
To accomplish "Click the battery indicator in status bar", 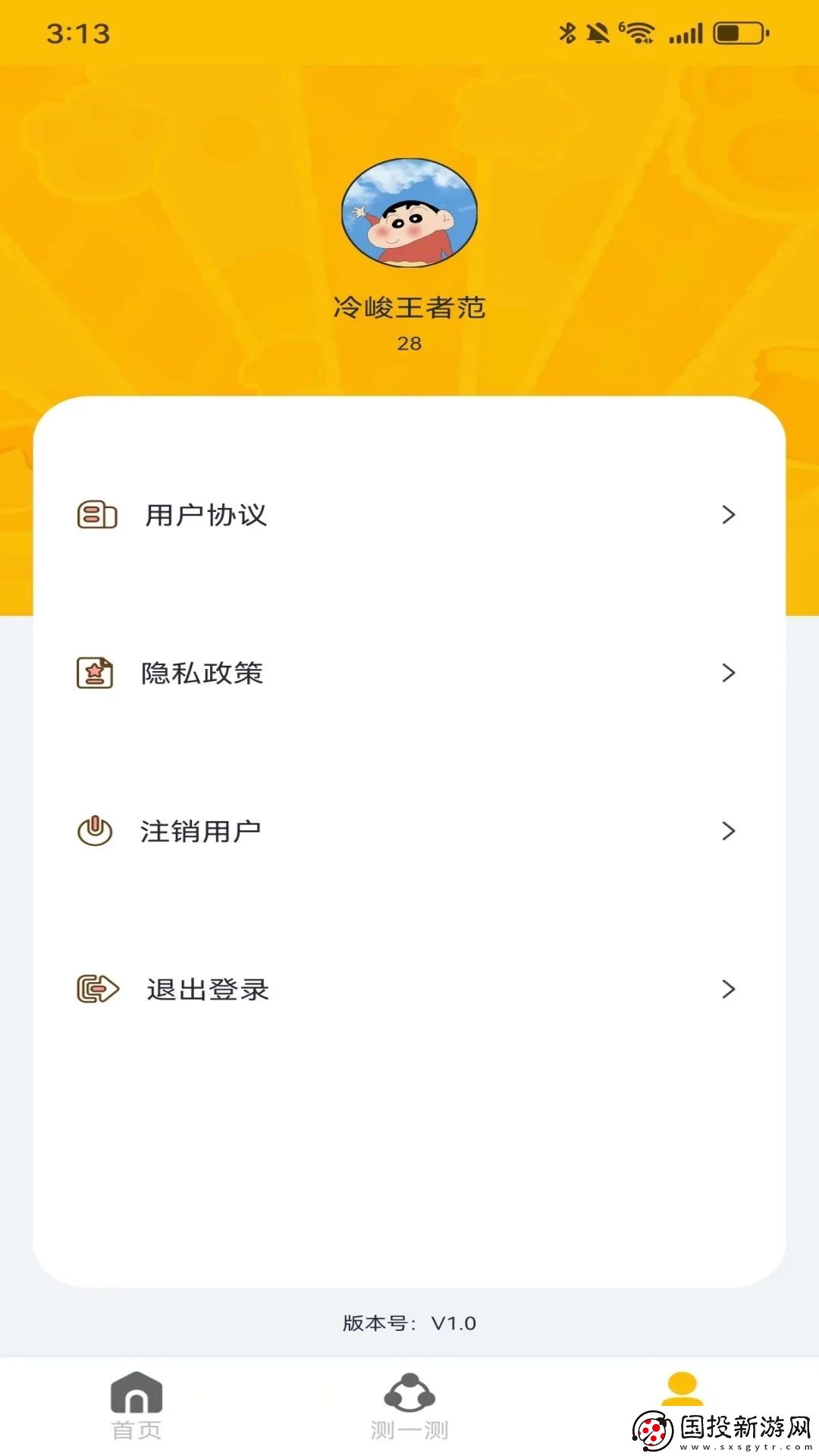I will (x=733, y=33).
